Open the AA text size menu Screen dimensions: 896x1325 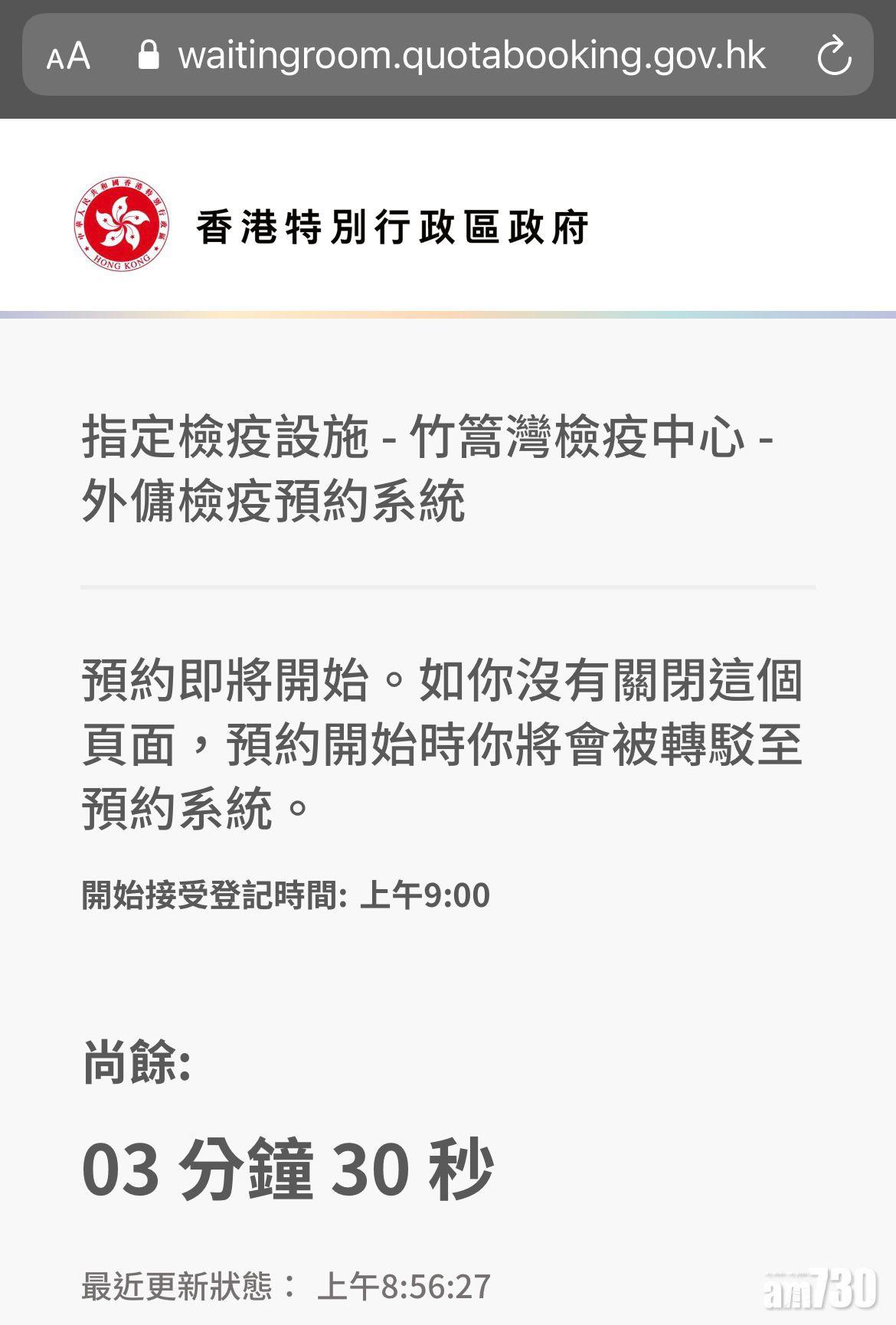tap(68, 57)
